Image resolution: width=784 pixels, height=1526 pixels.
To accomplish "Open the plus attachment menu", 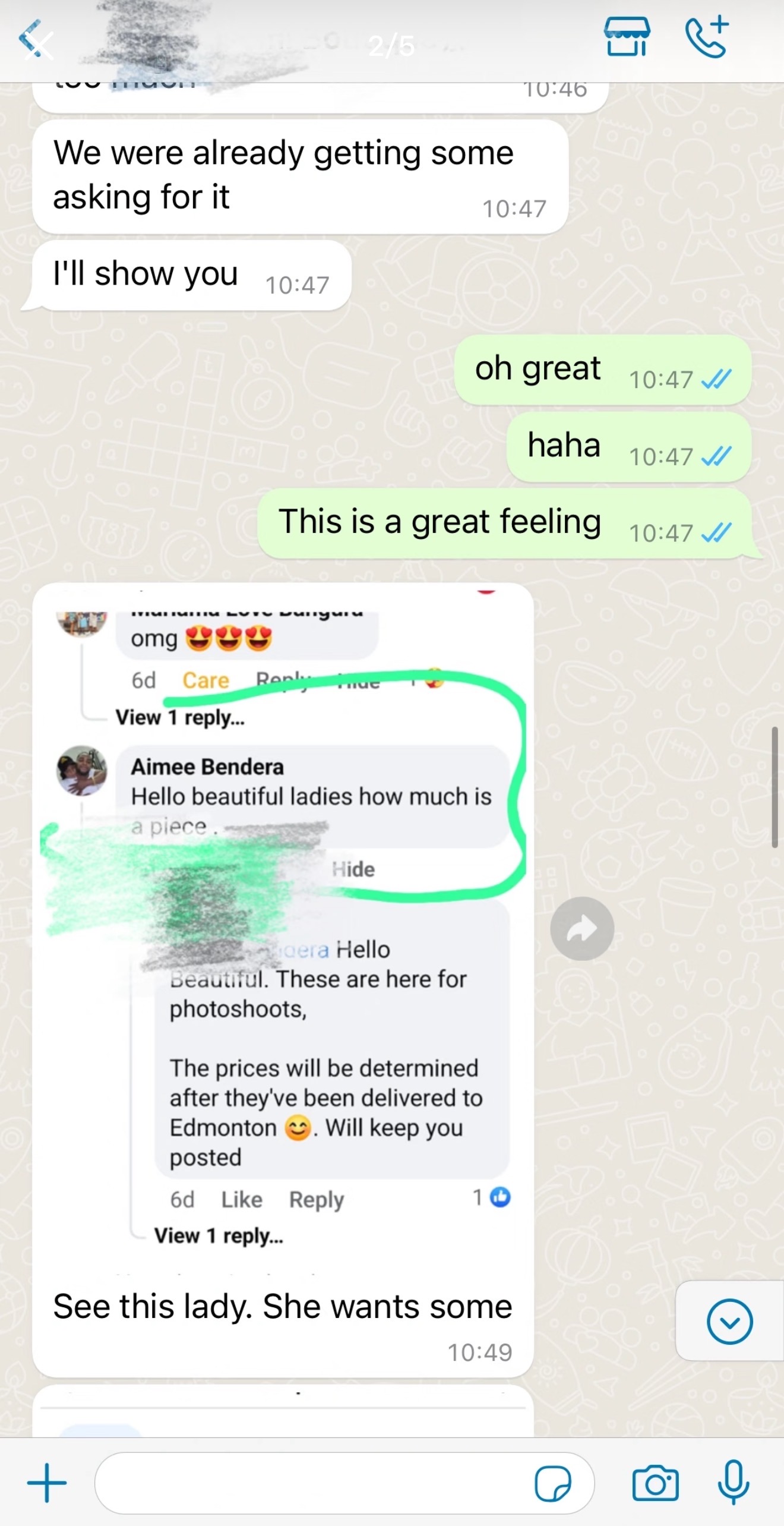I will 47,1483.
